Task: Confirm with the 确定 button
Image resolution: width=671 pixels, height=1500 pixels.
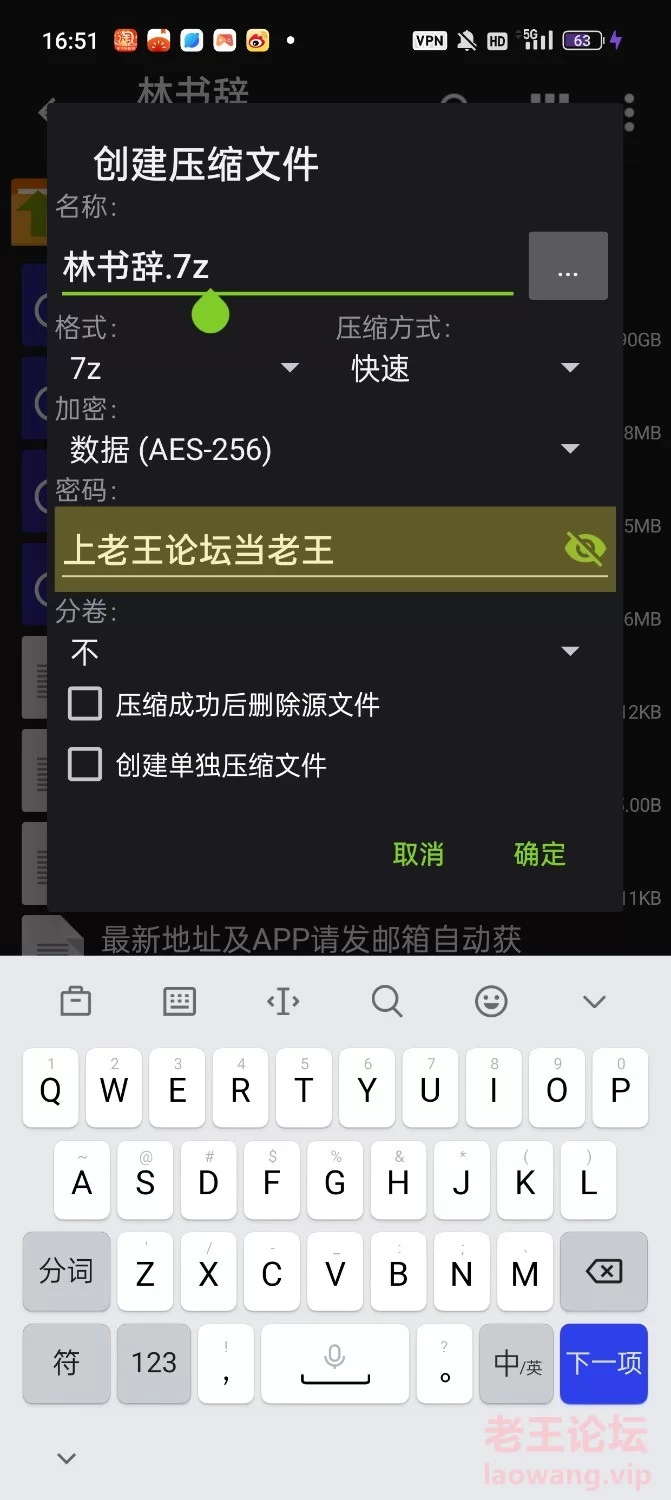Action: [540, 854]
